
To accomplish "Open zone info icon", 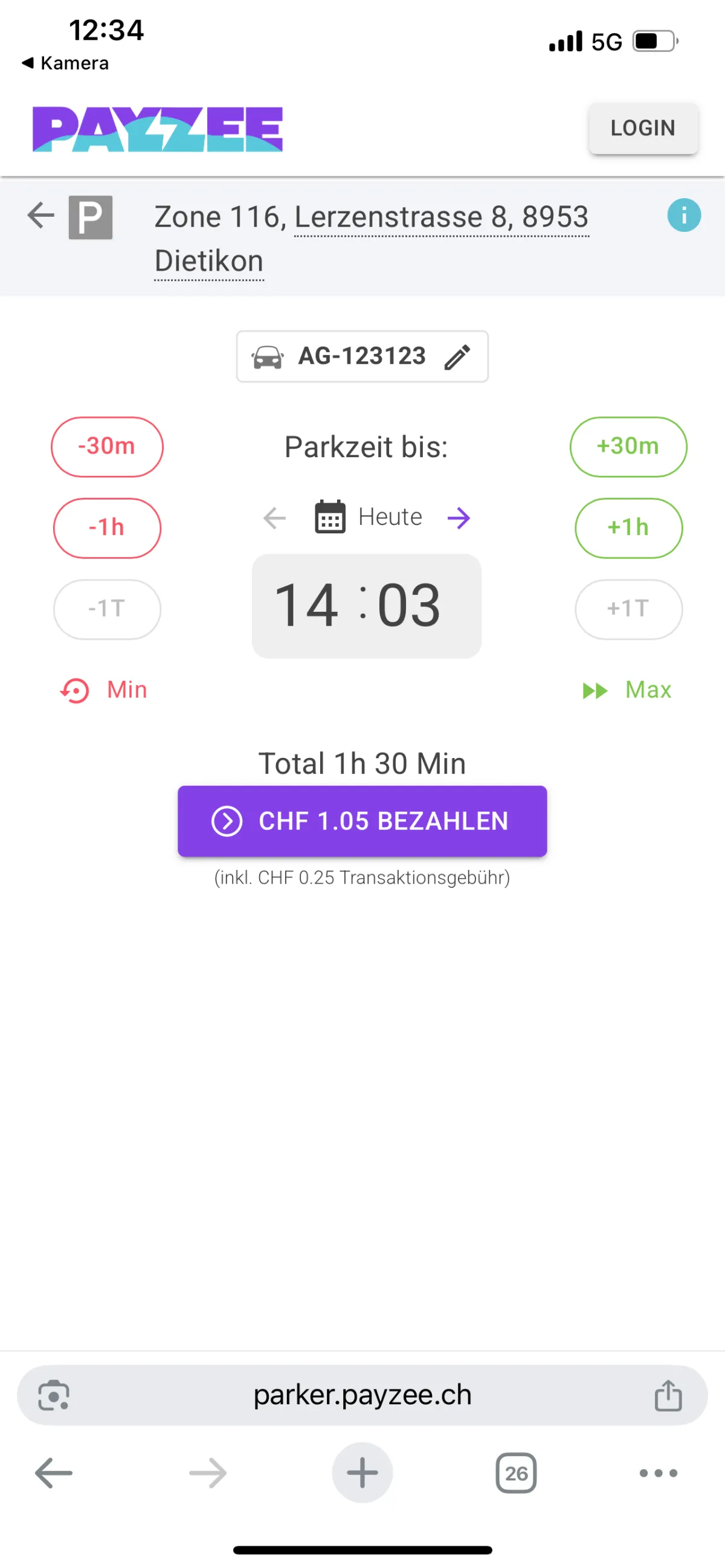I will 683,216.
